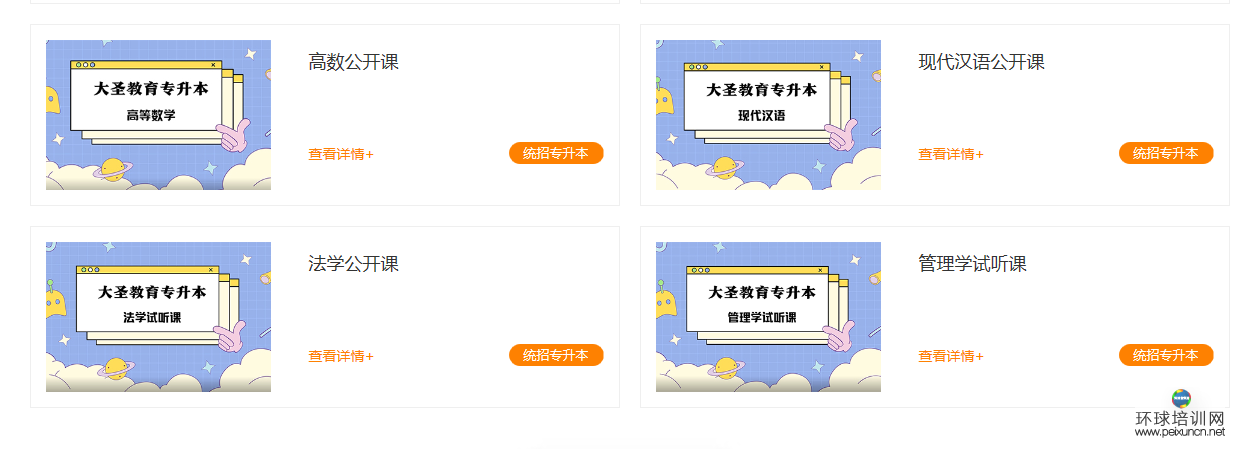Open the 高数公开课 course thumbnail
This screenshot has height=449, width=1235.
pyautogui.click(x=158, y=115)
